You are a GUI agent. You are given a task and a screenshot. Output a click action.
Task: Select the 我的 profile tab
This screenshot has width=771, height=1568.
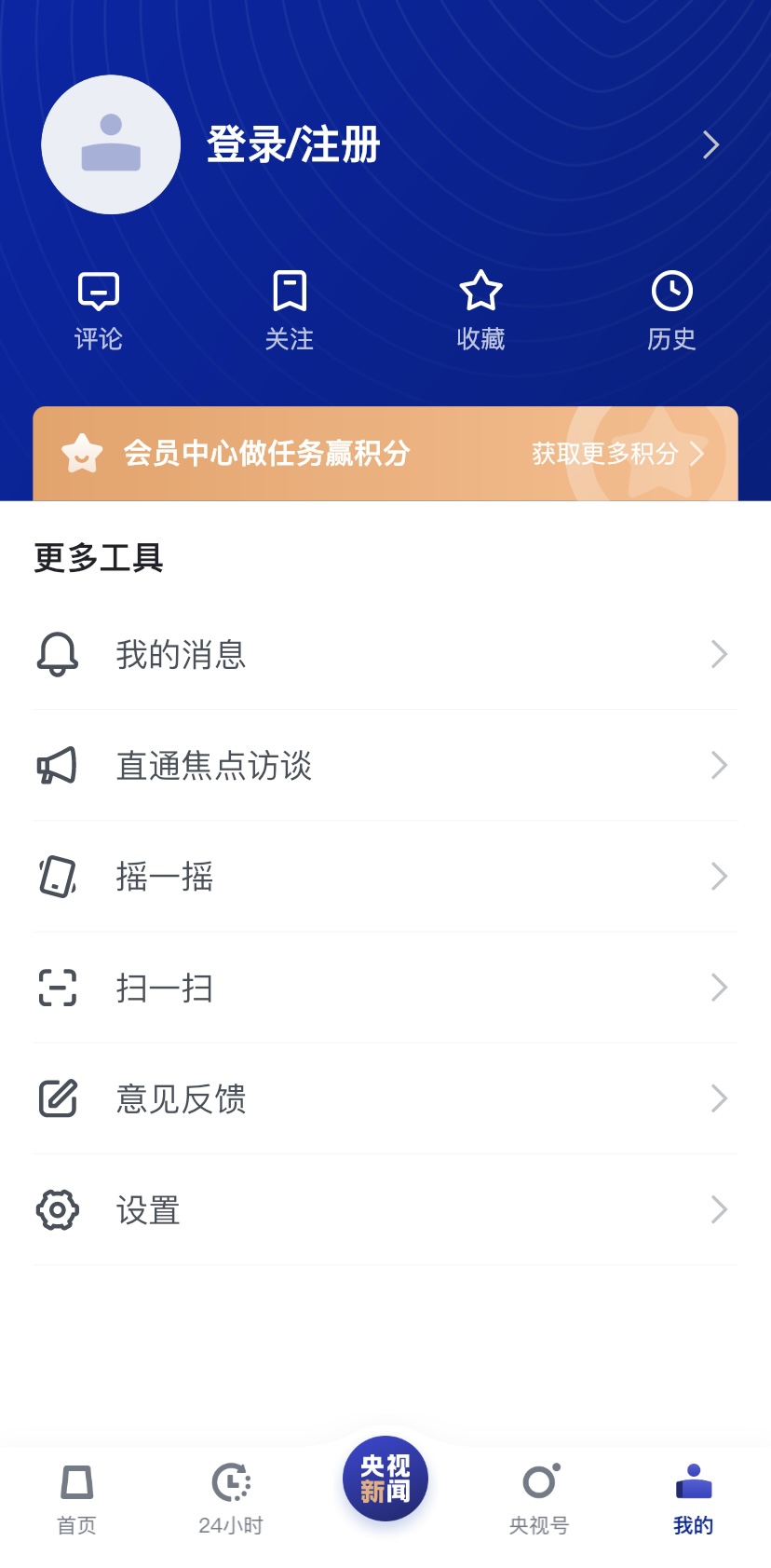[694, 1497]
